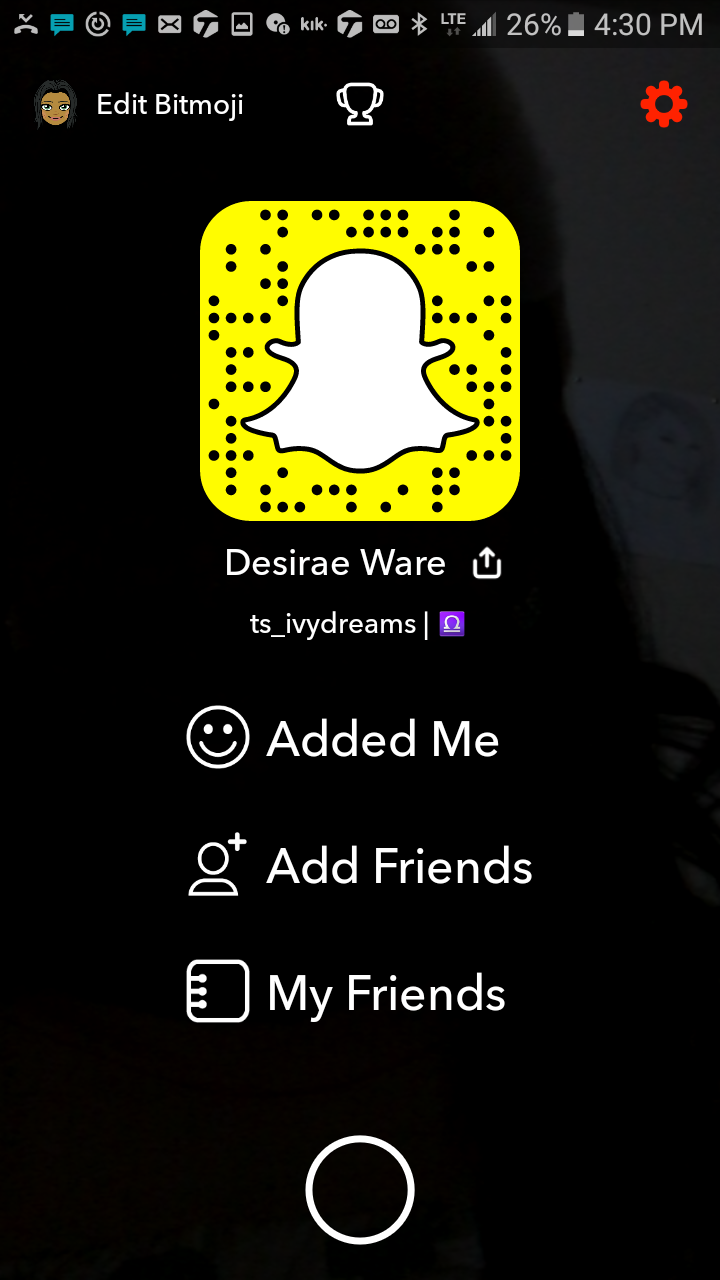
Task: Open Add Friends
Action: click(360, 865)
